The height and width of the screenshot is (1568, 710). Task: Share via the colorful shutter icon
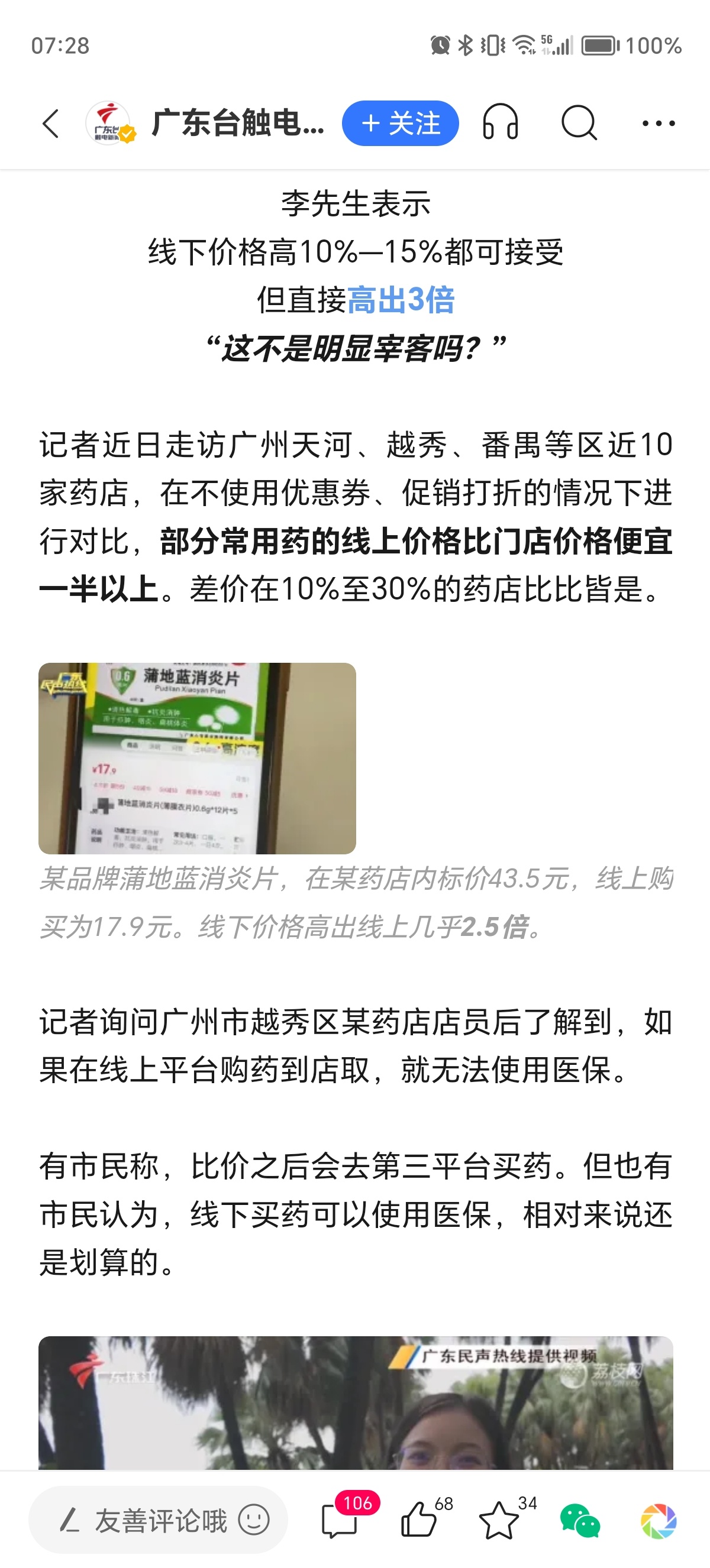click(659, 1520)
